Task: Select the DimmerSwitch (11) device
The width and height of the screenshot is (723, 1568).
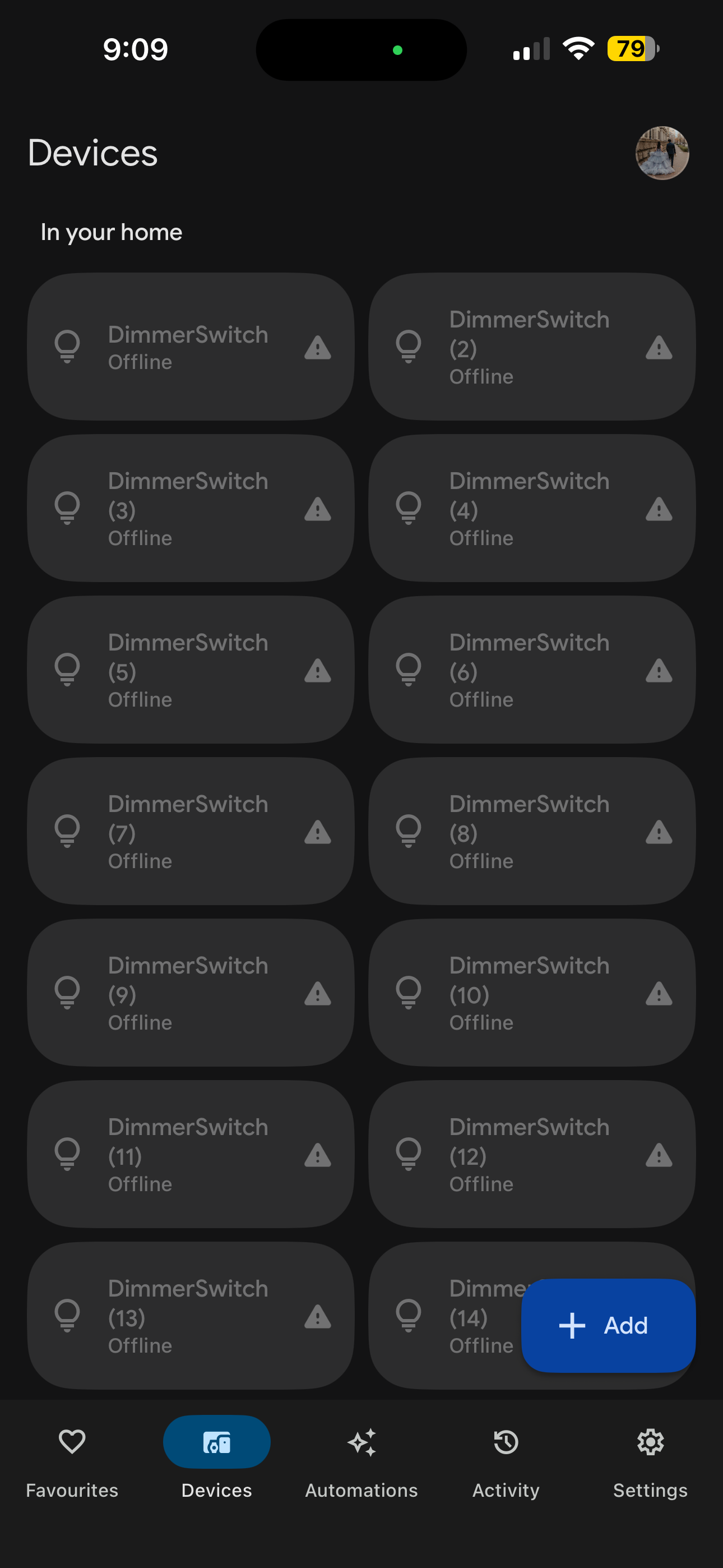Action: click(x=191, y=1154)
